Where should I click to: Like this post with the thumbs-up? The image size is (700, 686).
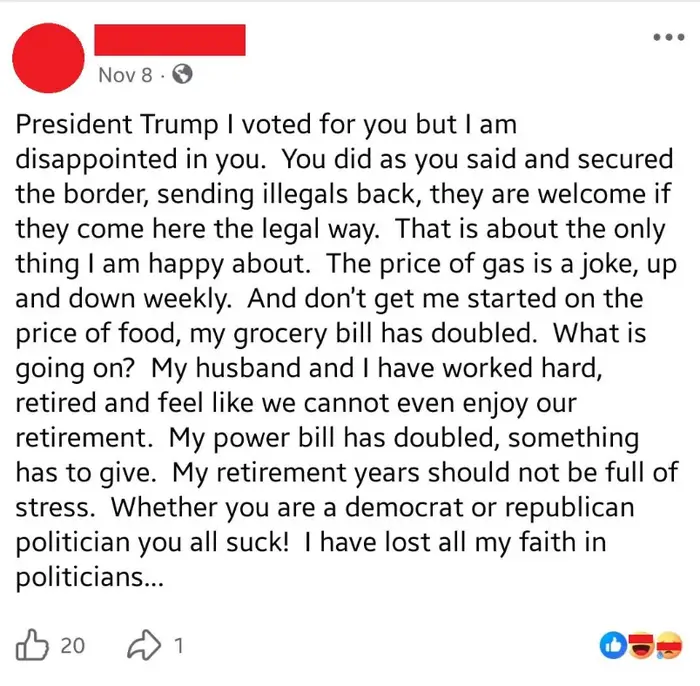coord(35,645)
